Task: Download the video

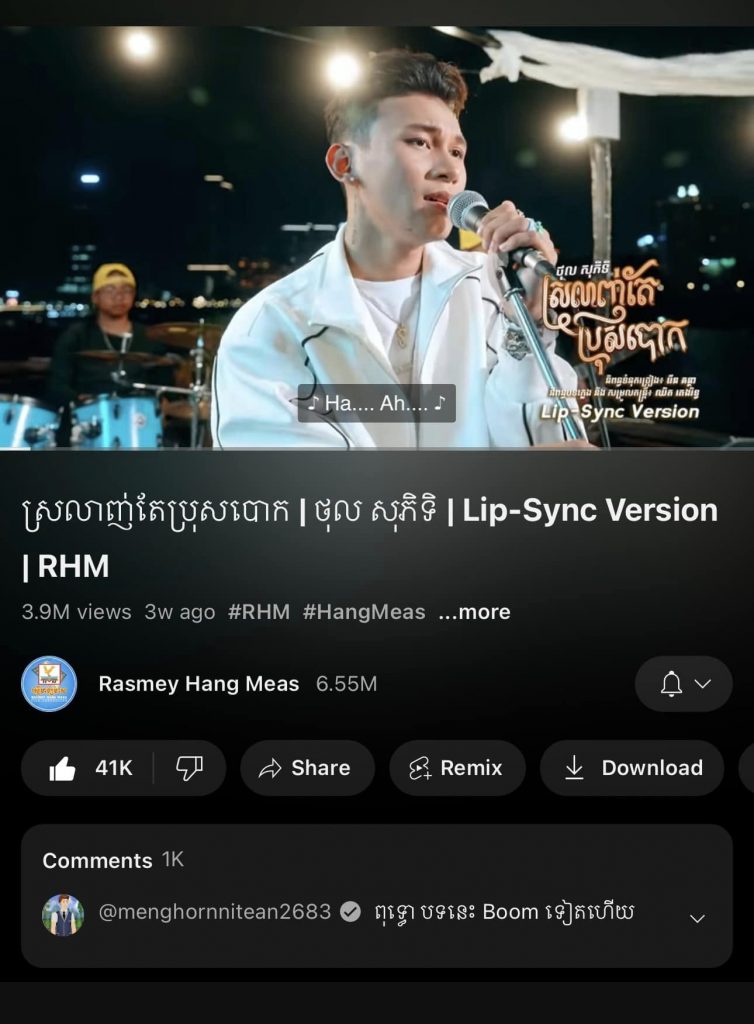Action: [632, 768]
